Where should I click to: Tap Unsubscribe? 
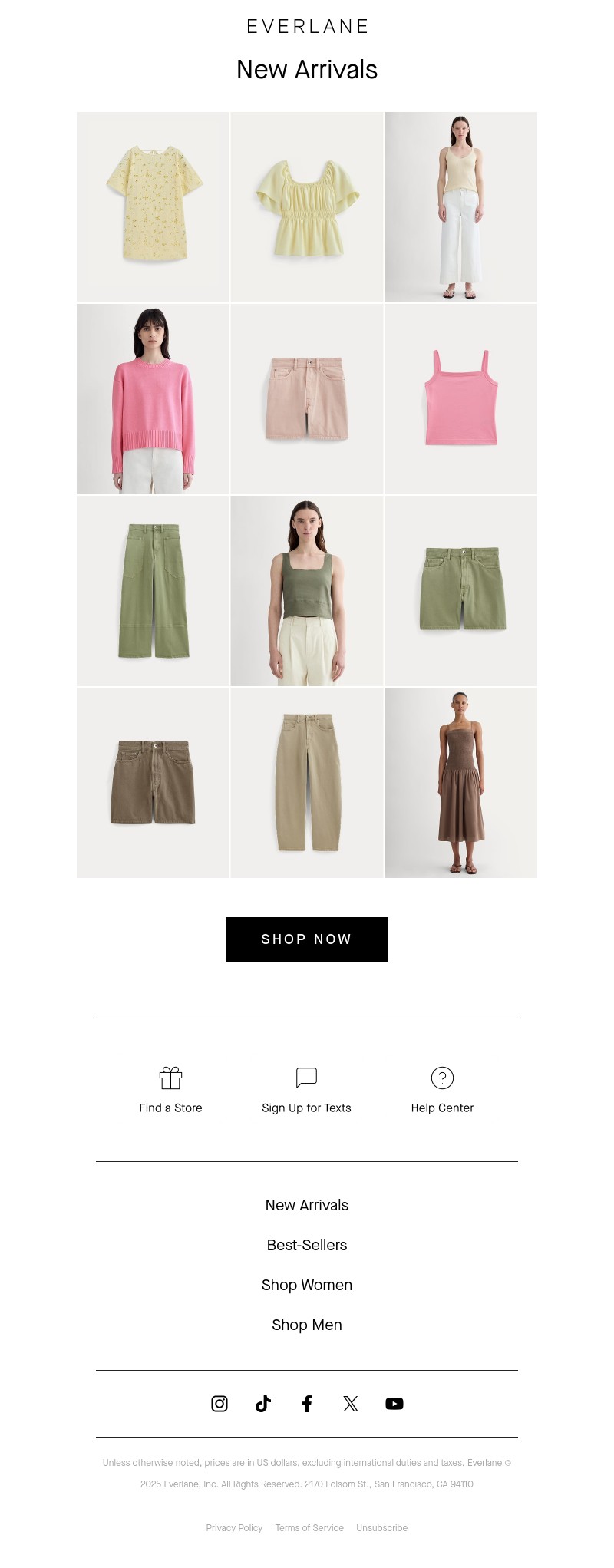pyautogui.click(x=381, y=1528)
